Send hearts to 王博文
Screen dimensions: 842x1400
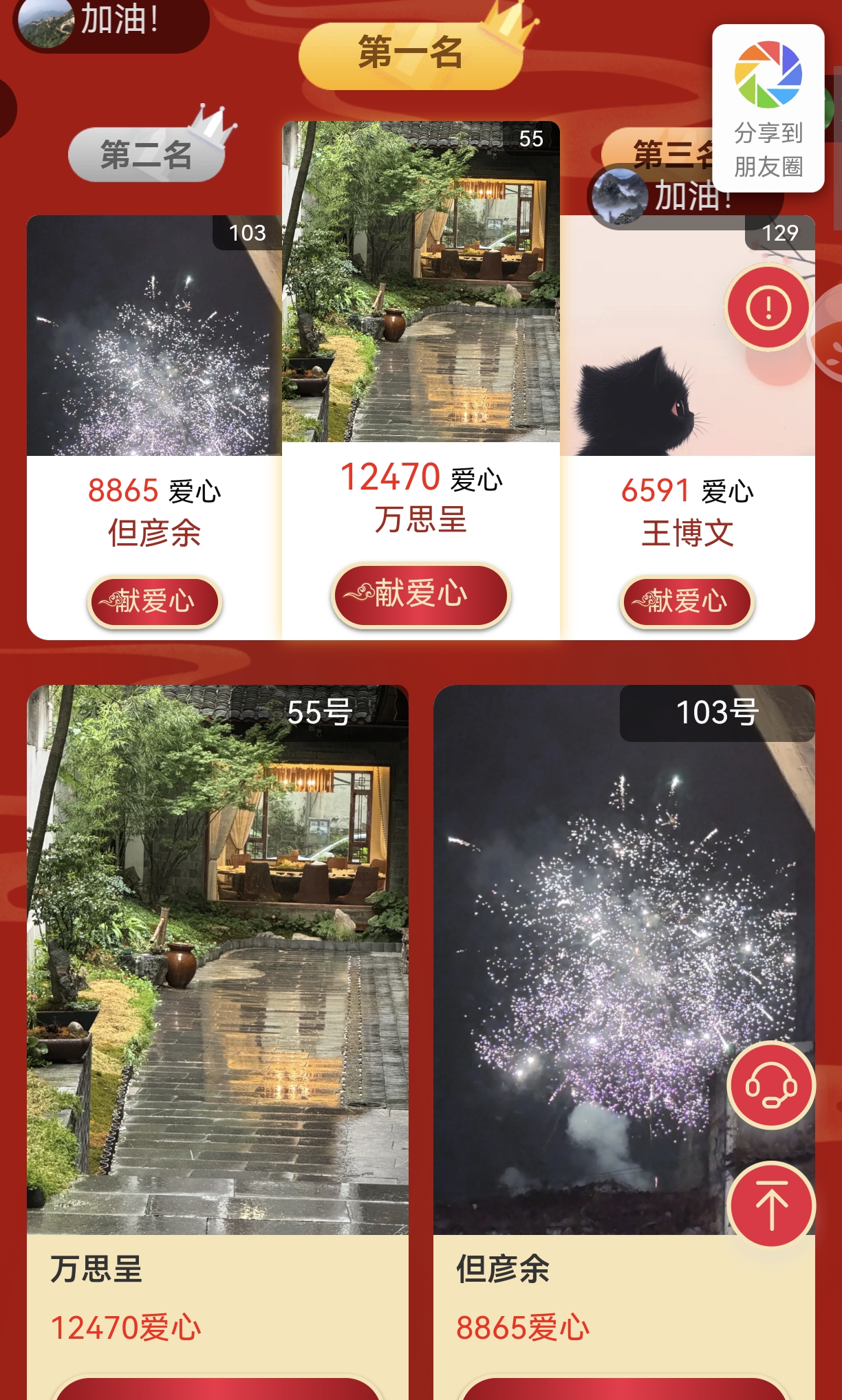687,602
